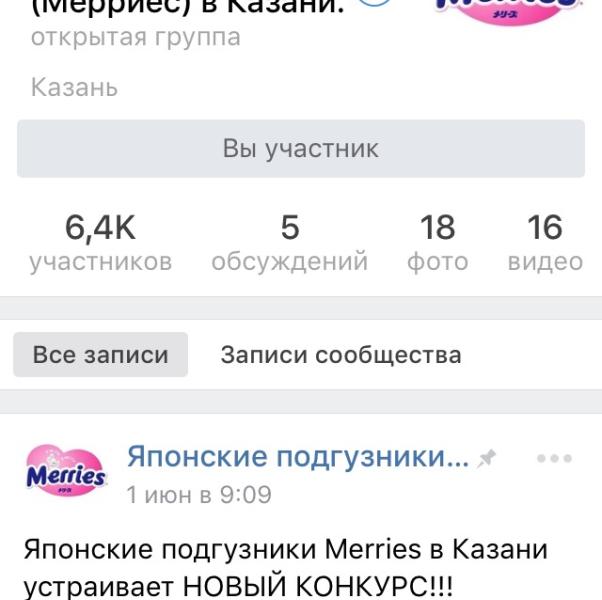Open the post dated 1 июн в 9:09

click(199, 494)
